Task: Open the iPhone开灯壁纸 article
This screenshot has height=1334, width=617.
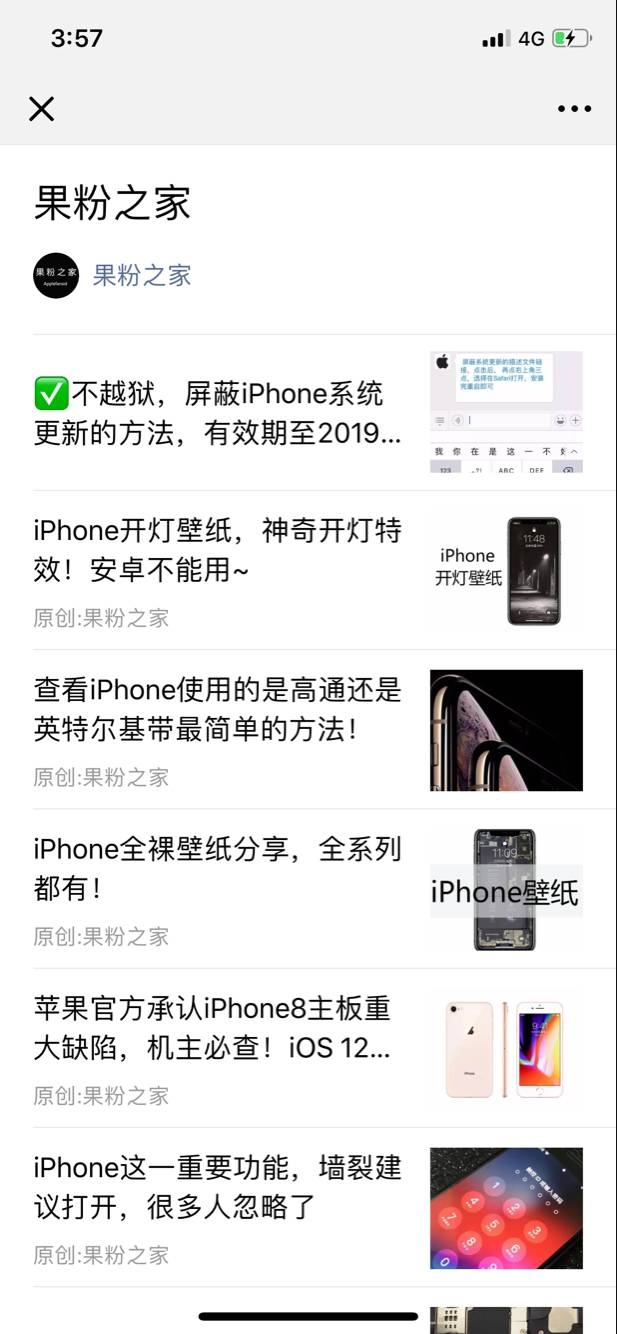Action: pyautogui.click(x=308, y=570)
